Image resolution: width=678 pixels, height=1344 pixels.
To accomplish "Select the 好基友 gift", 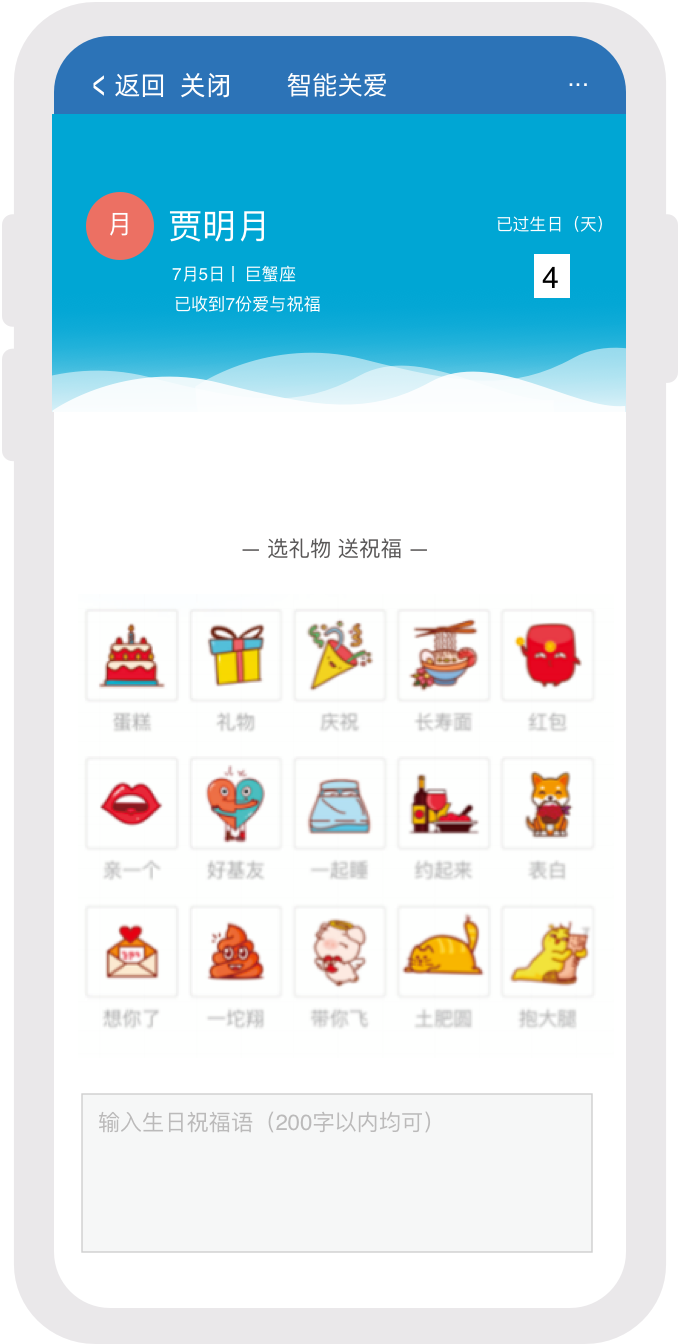I will [236, 804].
